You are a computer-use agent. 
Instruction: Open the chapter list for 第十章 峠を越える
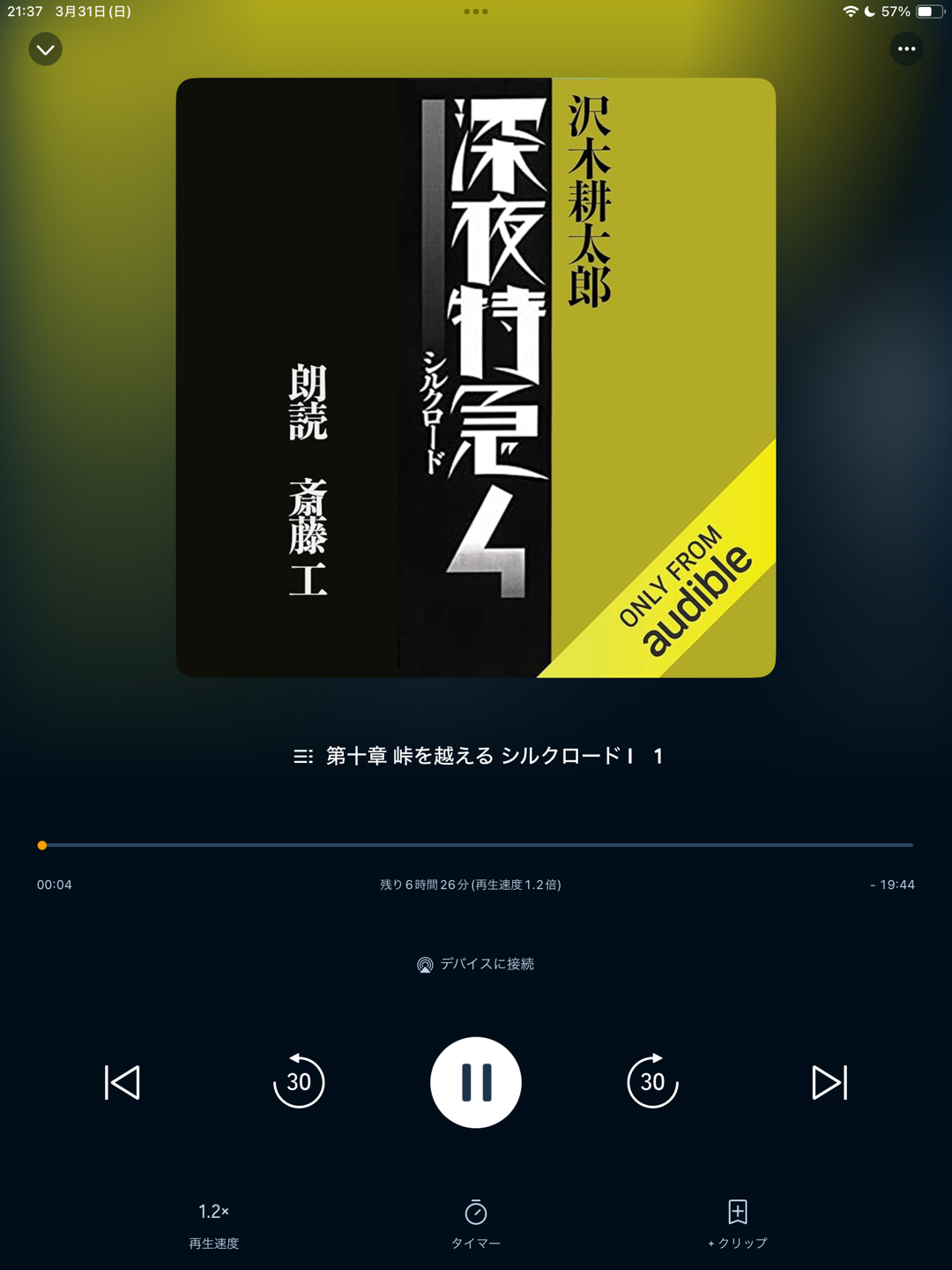pos(477,756)
